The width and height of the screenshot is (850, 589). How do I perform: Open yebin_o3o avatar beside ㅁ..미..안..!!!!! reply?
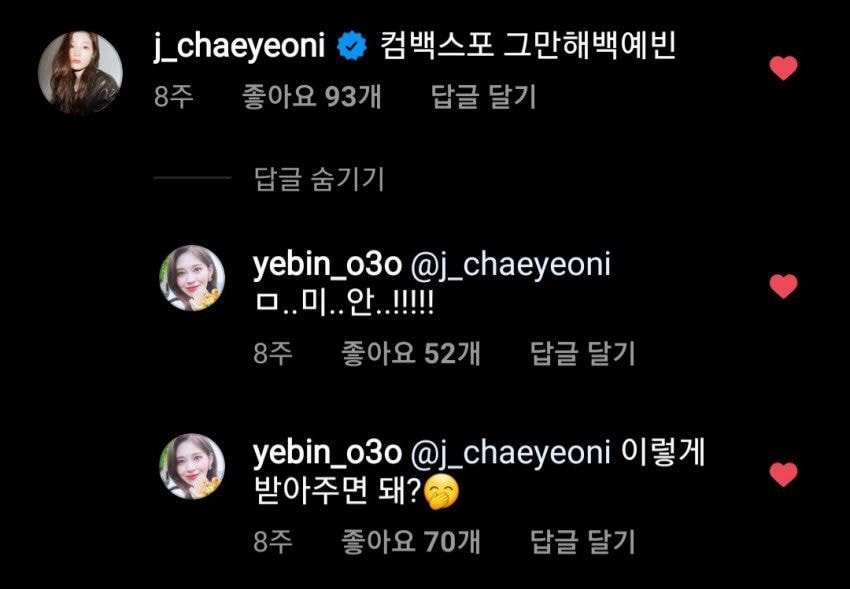coord(192,277)
